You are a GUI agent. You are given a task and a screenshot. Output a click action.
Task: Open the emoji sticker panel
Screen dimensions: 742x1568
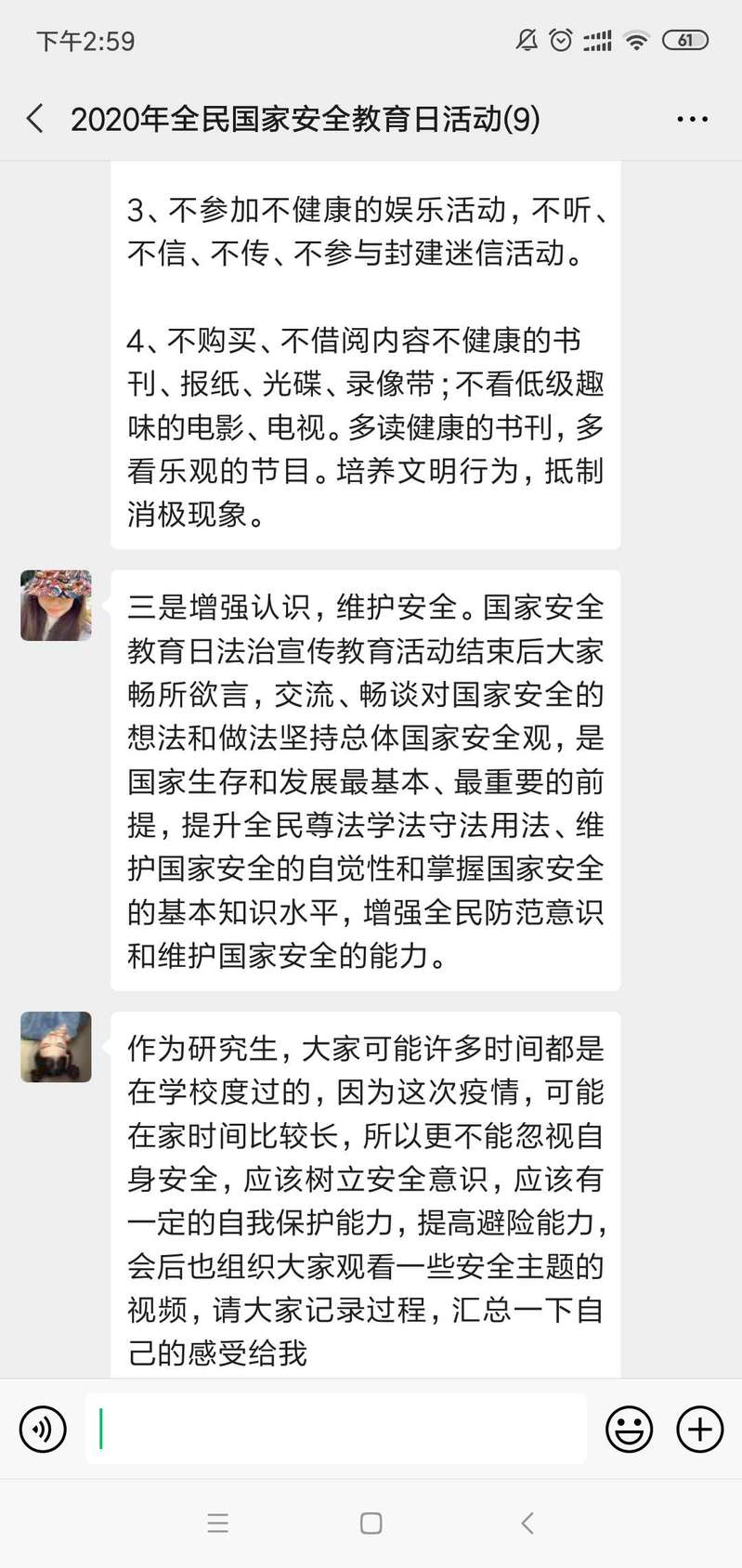pyautogui.click(x=629, y=1429)
